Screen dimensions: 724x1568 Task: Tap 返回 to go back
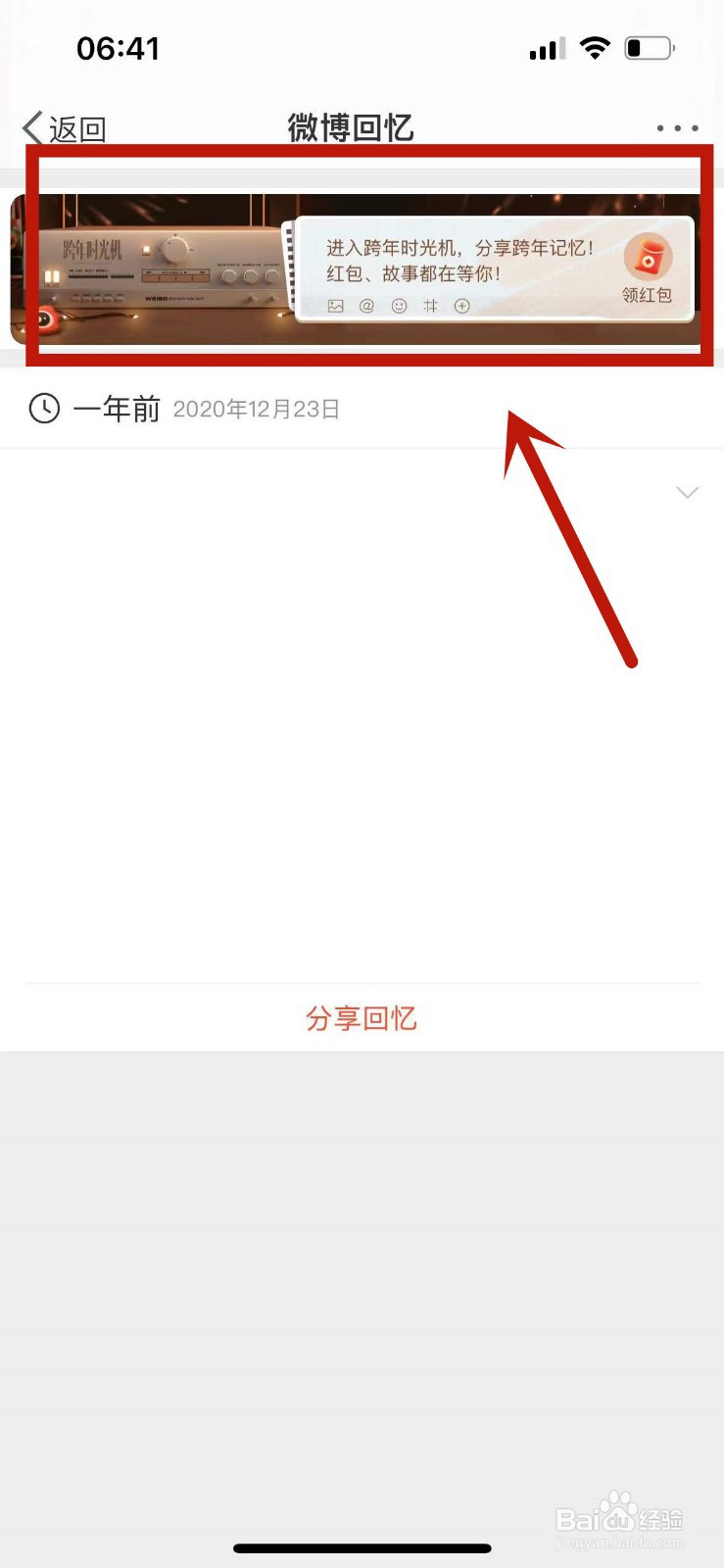pyautogui.click(x=63, y=127)
